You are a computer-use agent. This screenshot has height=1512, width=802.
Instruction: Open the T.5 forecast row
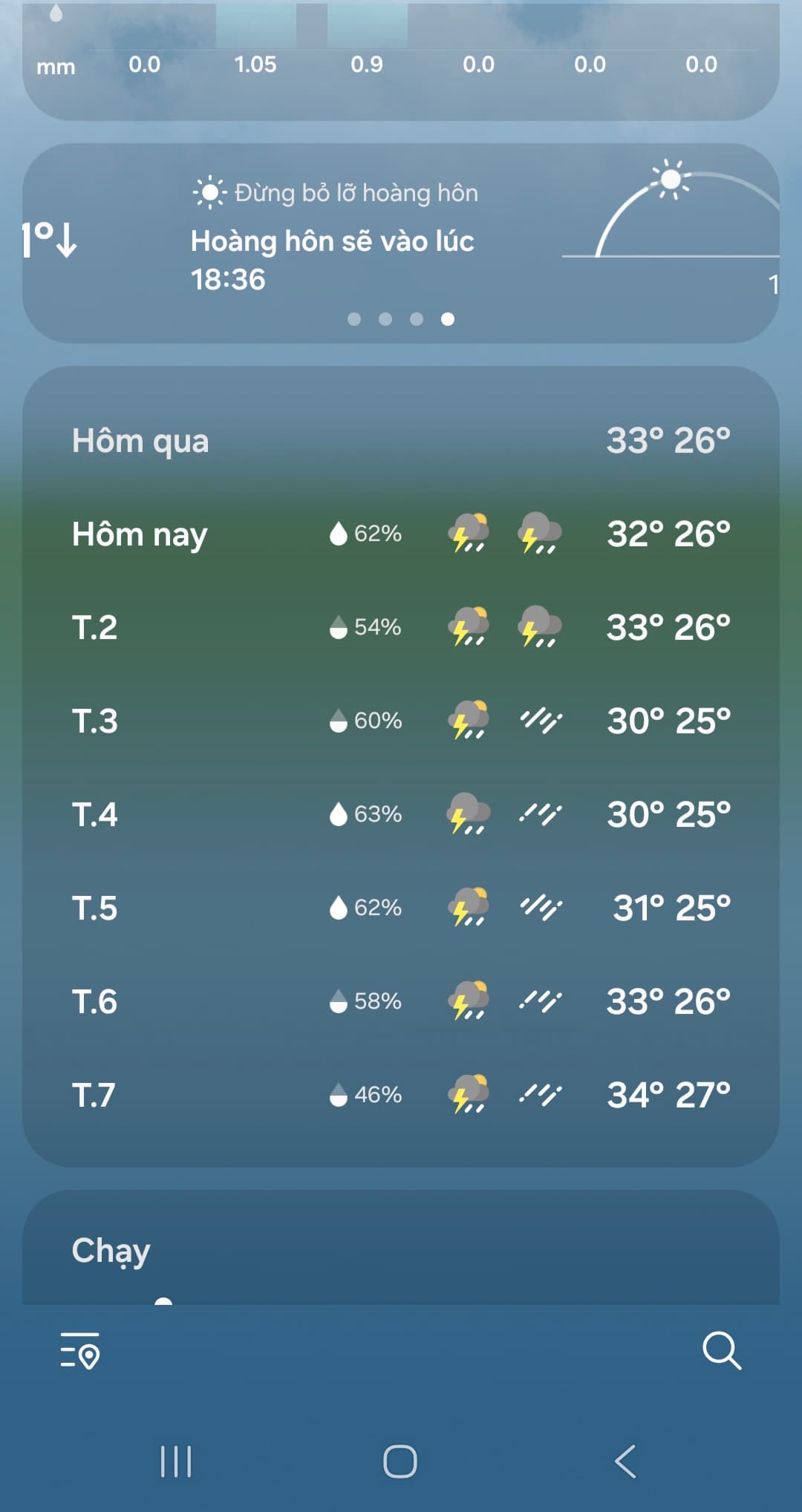point(401,908)
